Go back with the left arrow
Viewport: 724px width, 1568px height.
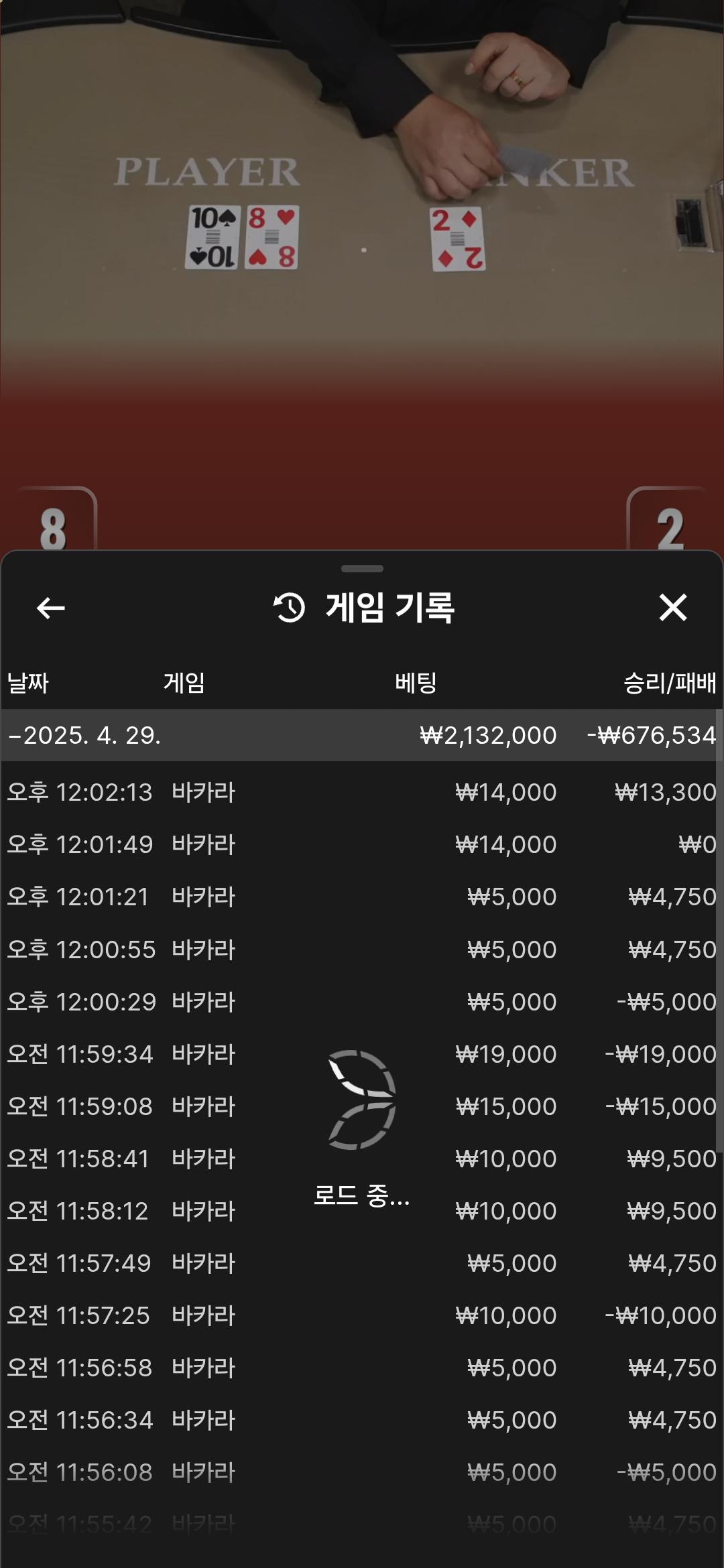pyautogui.click(x=51, y=608)
